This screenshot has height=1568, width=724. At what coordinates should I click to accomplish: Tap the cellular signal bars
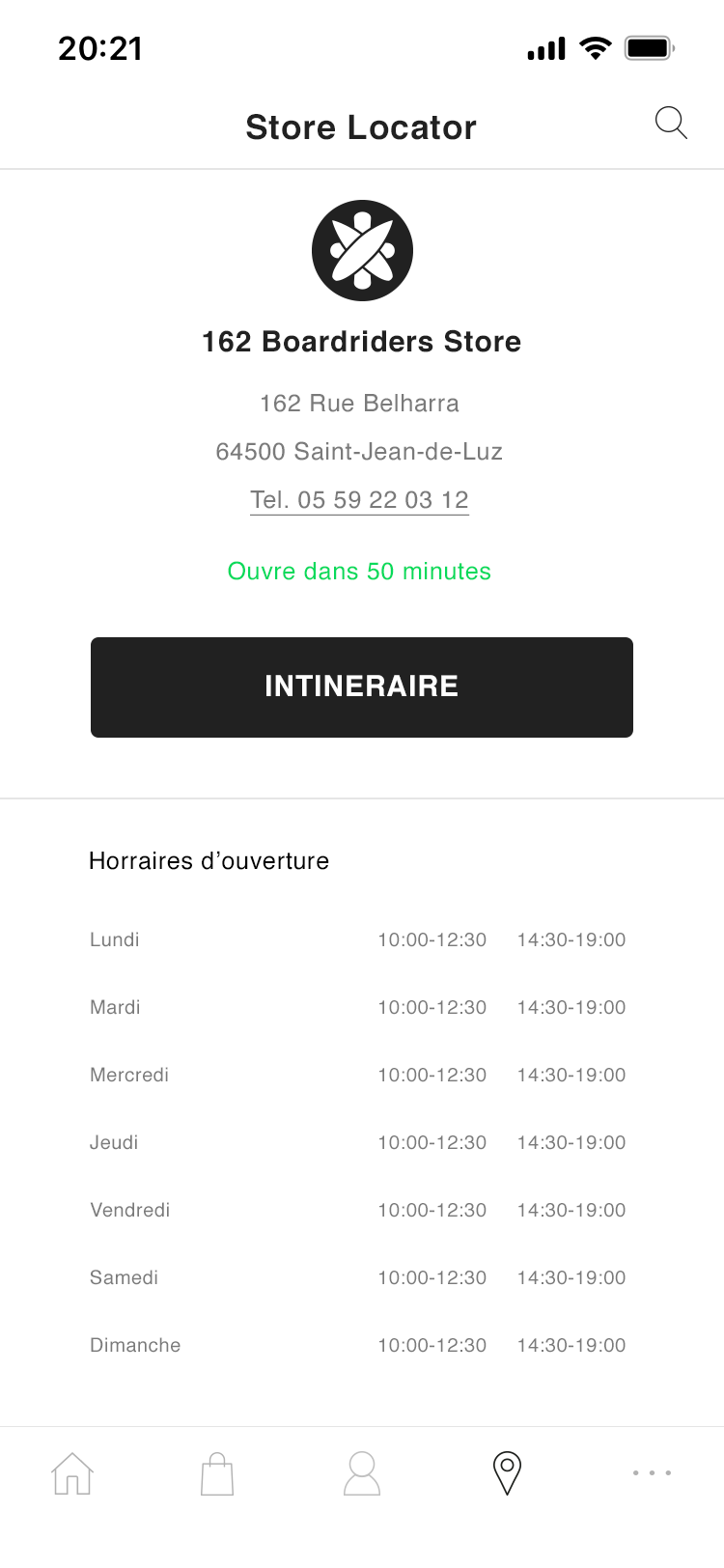pyautogui.click(x=544, y=46)
